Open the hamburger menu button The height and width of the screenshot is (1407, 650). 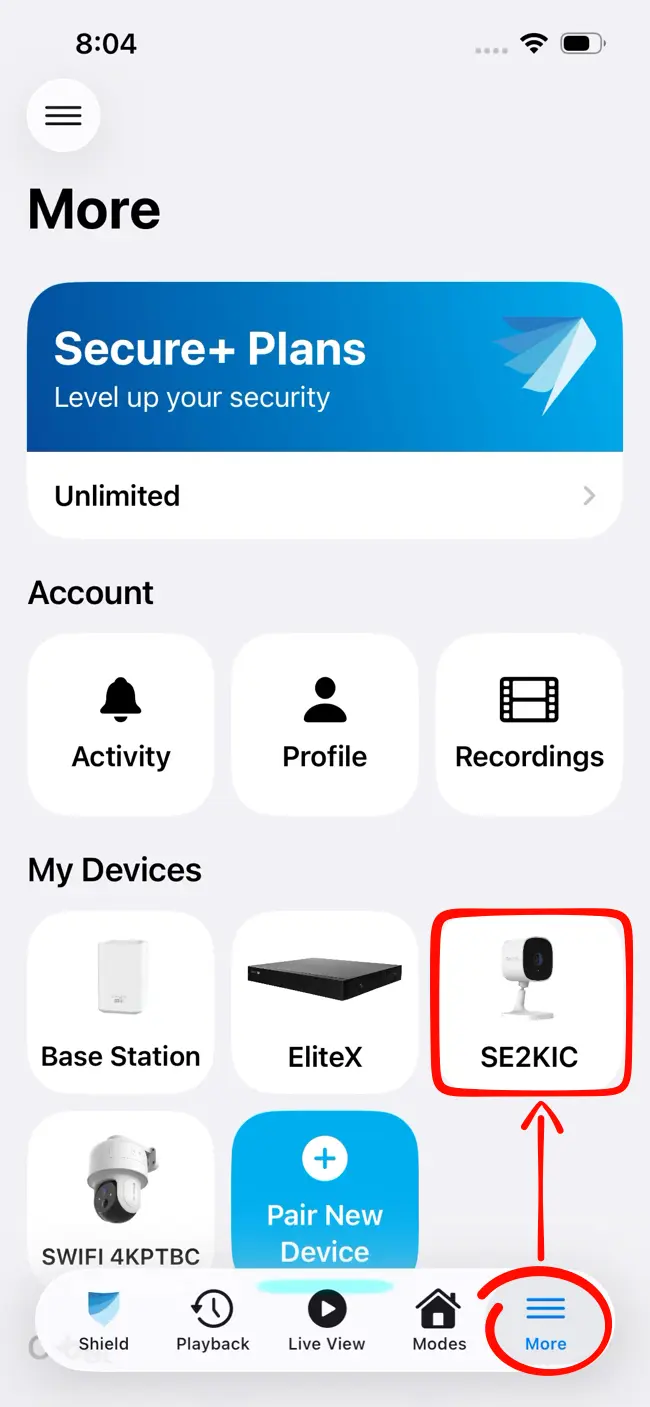click(63, 116)
